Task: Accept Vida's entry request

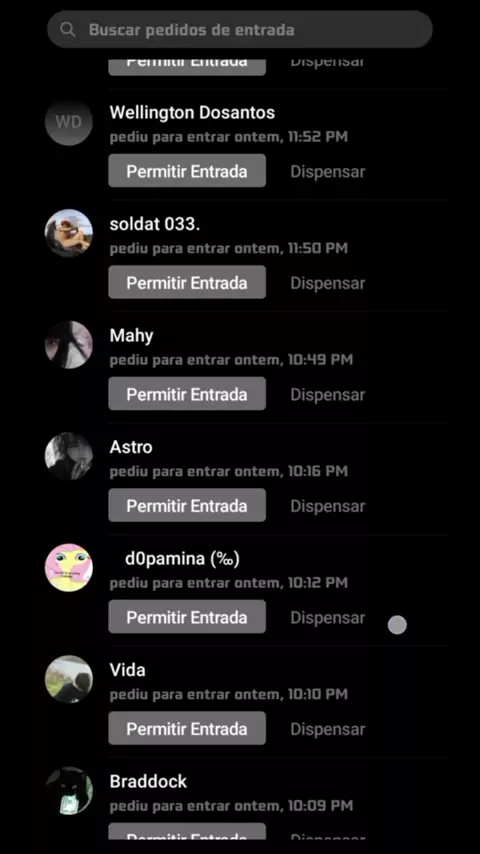Action: coord(187,728)
